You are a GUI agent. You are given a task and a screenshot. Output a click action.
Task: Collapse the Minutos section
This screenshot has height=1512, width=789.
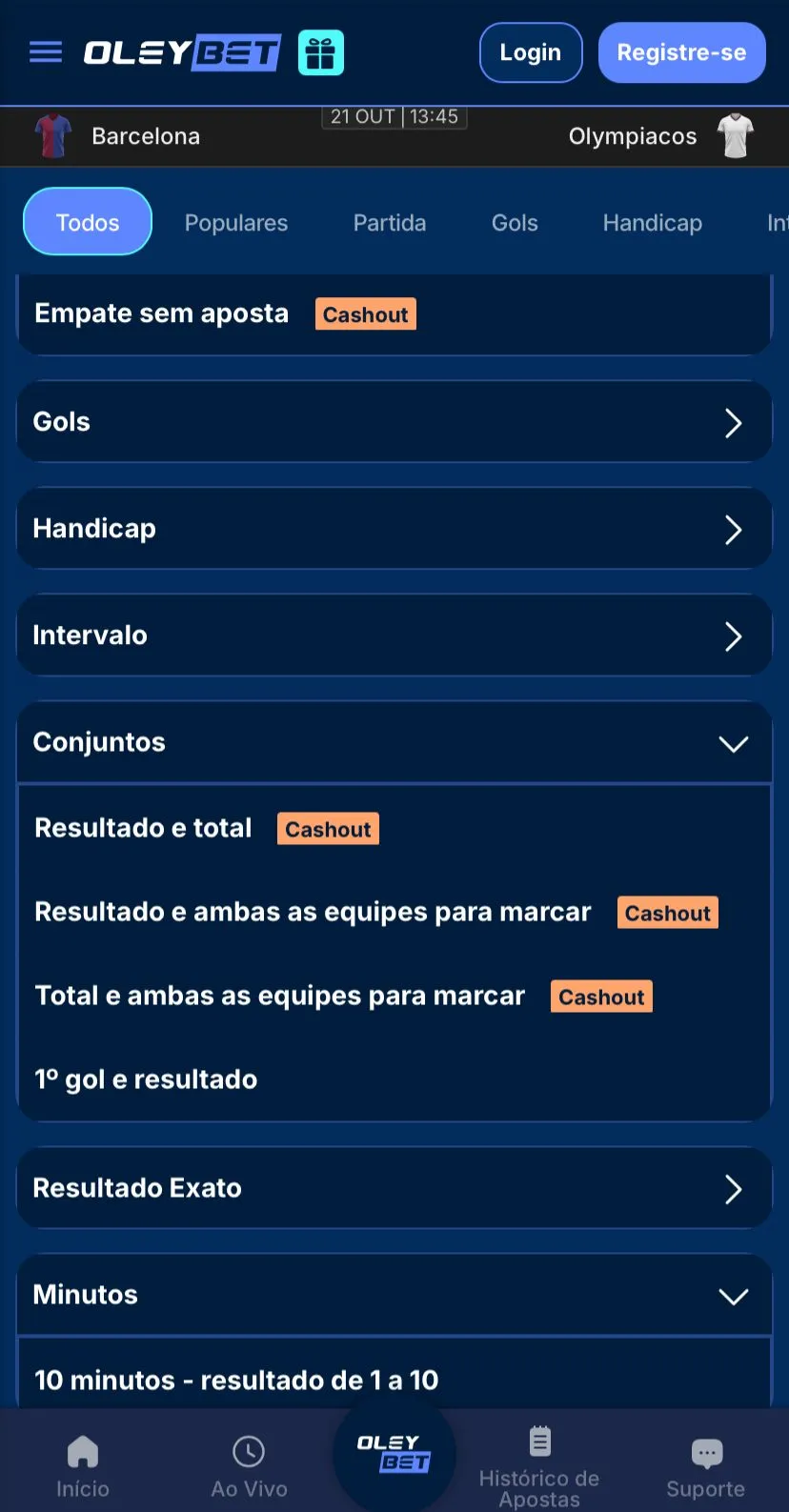[733, 1296]
